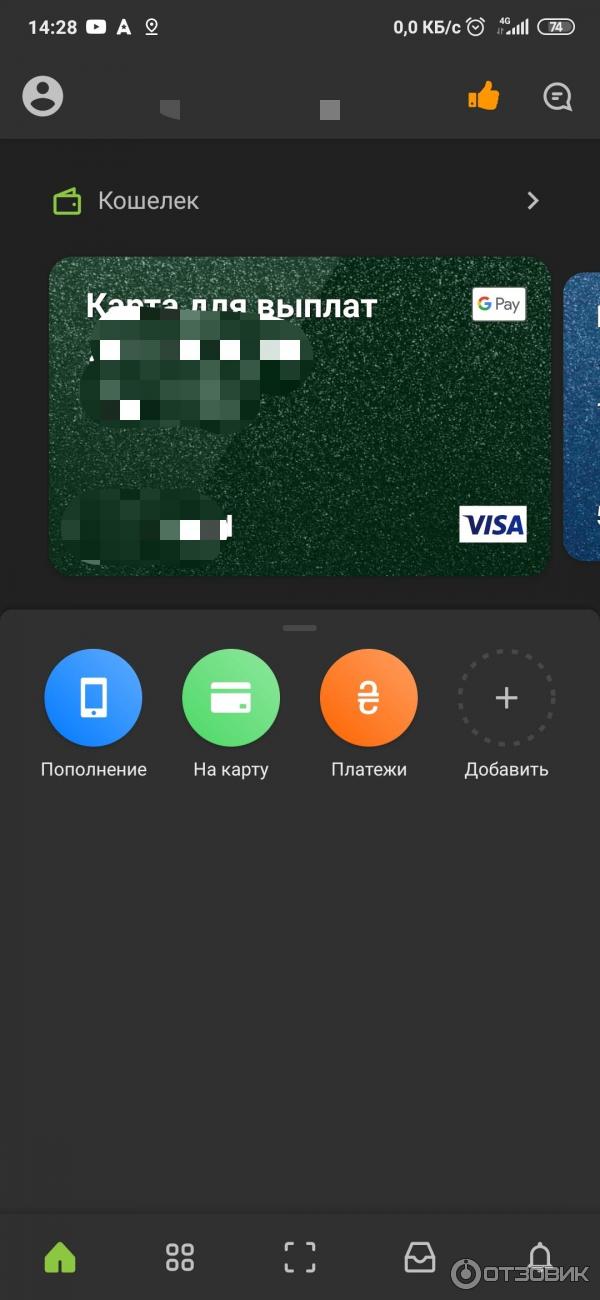The image size is (600, 1300).
Task: Switch to the inbox tray tab
Action: click(x=419, y=1257)
